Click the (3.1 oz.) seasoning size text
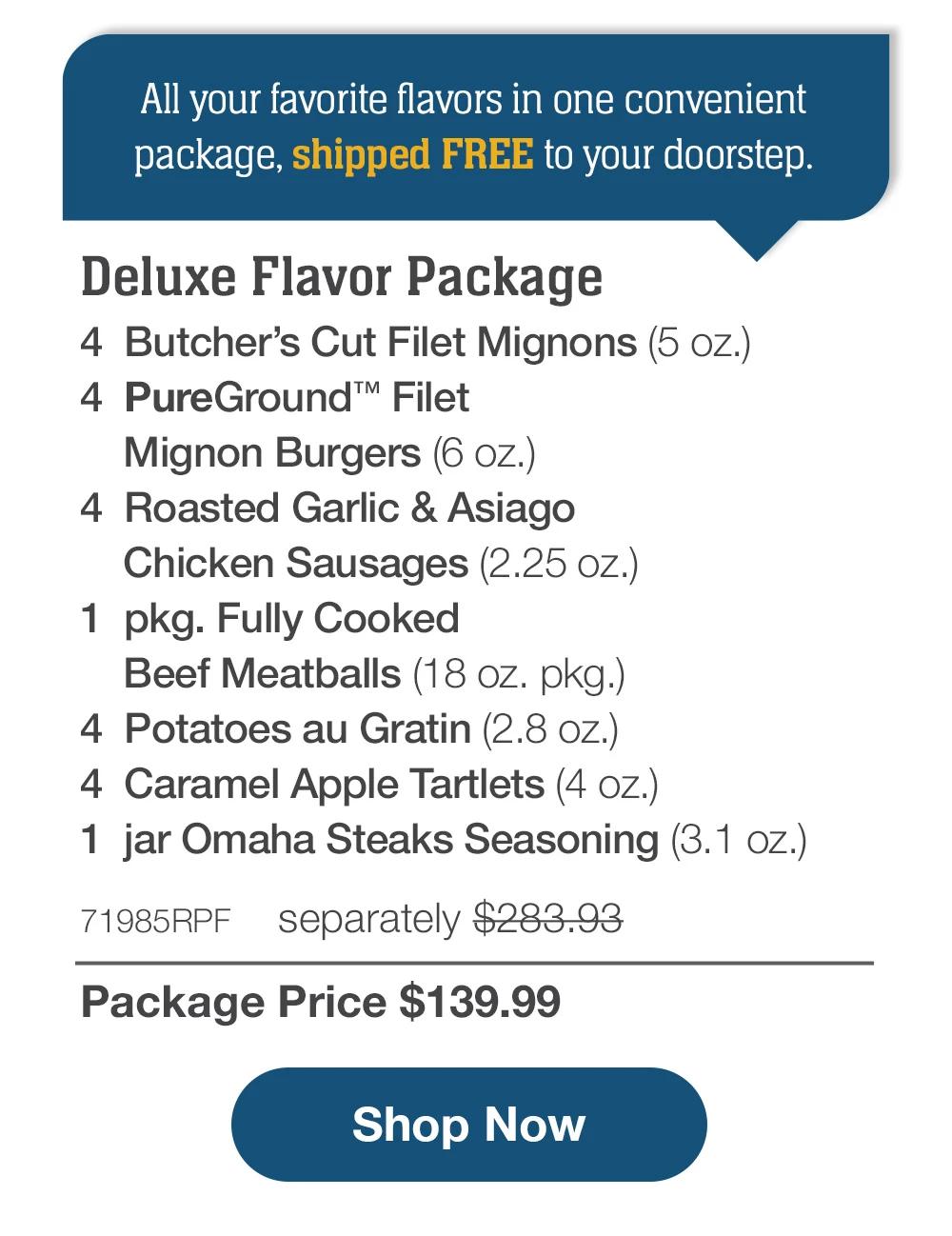Image resolution: width=952 pixels, height=1236 pixels. point(737,840)
